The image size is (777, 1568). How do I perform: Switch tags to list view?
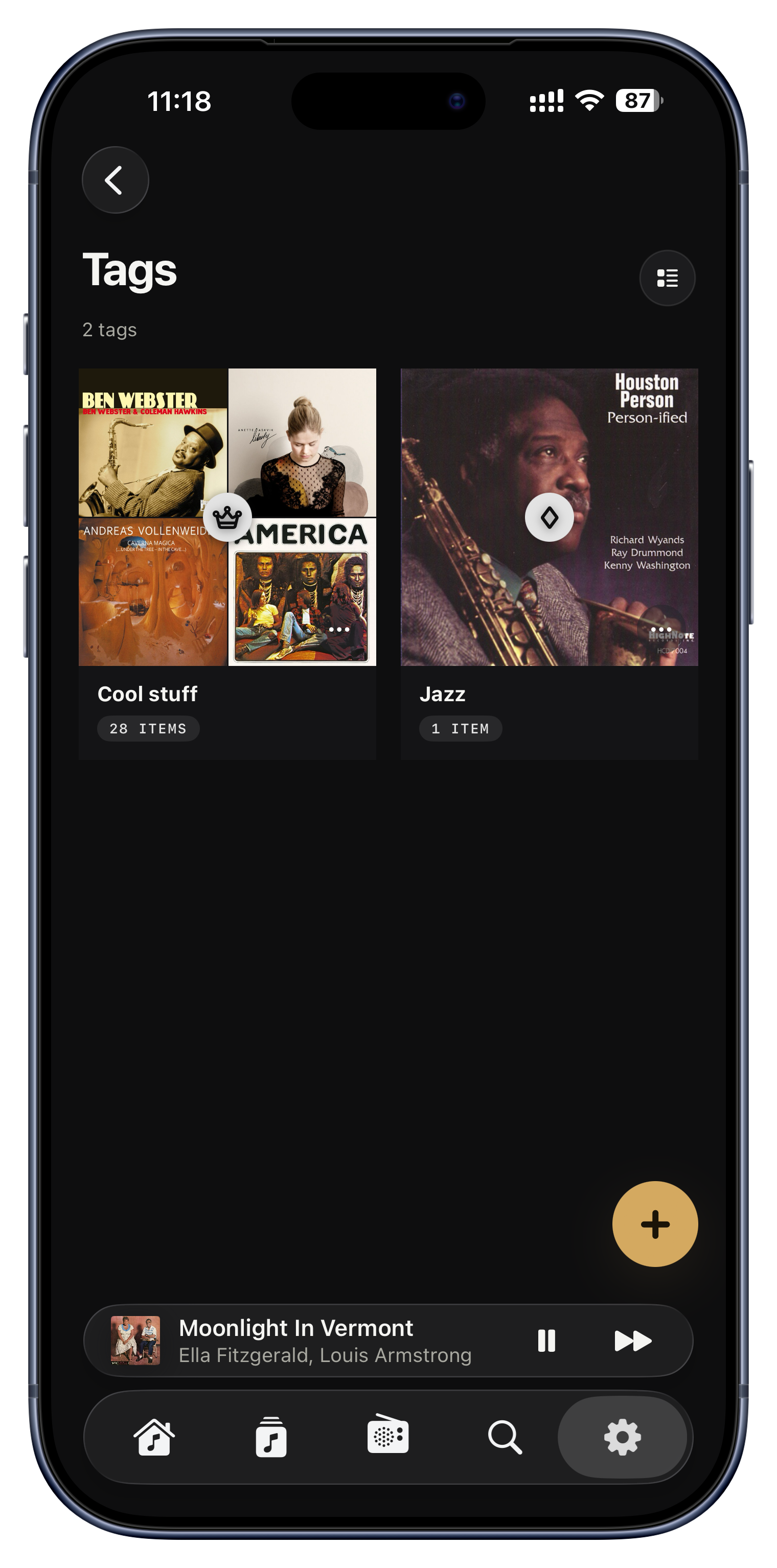667,278
